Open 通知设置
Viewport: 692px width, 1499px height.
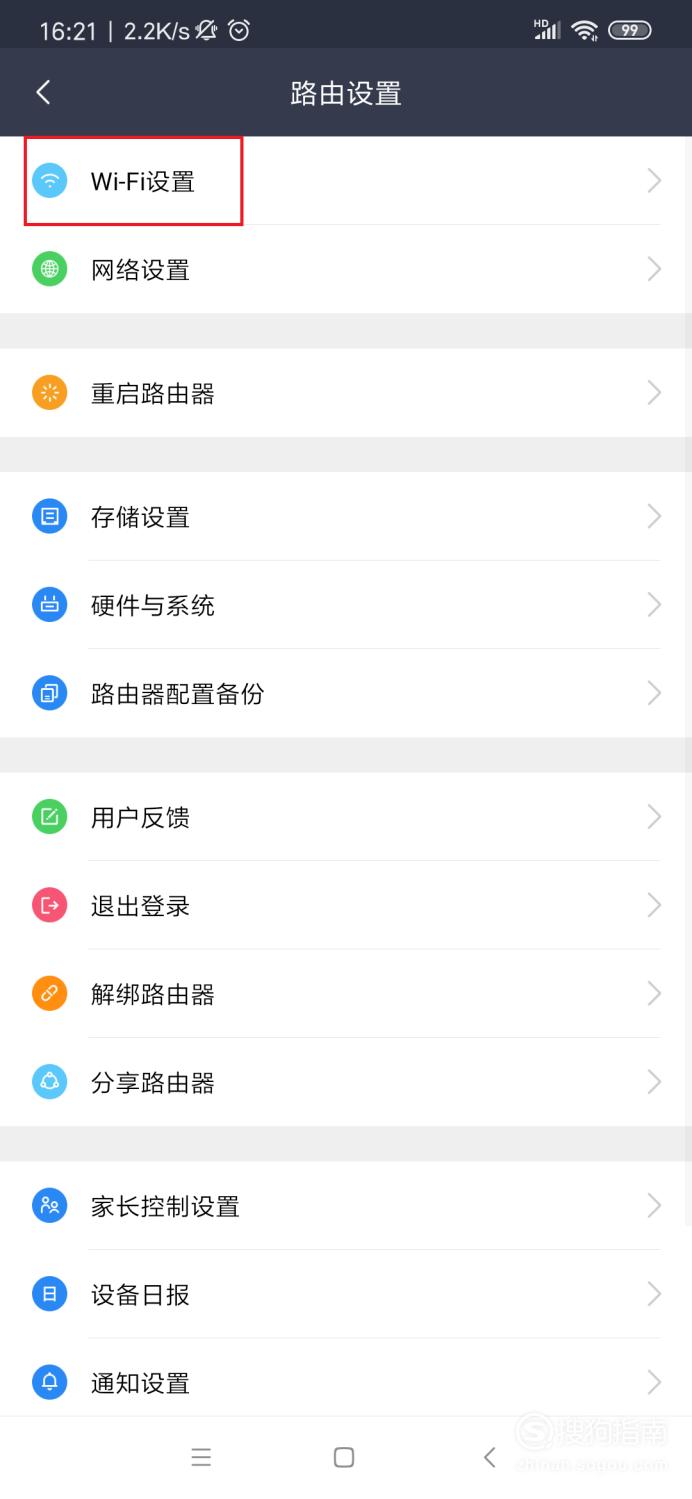click(346, 1382)
